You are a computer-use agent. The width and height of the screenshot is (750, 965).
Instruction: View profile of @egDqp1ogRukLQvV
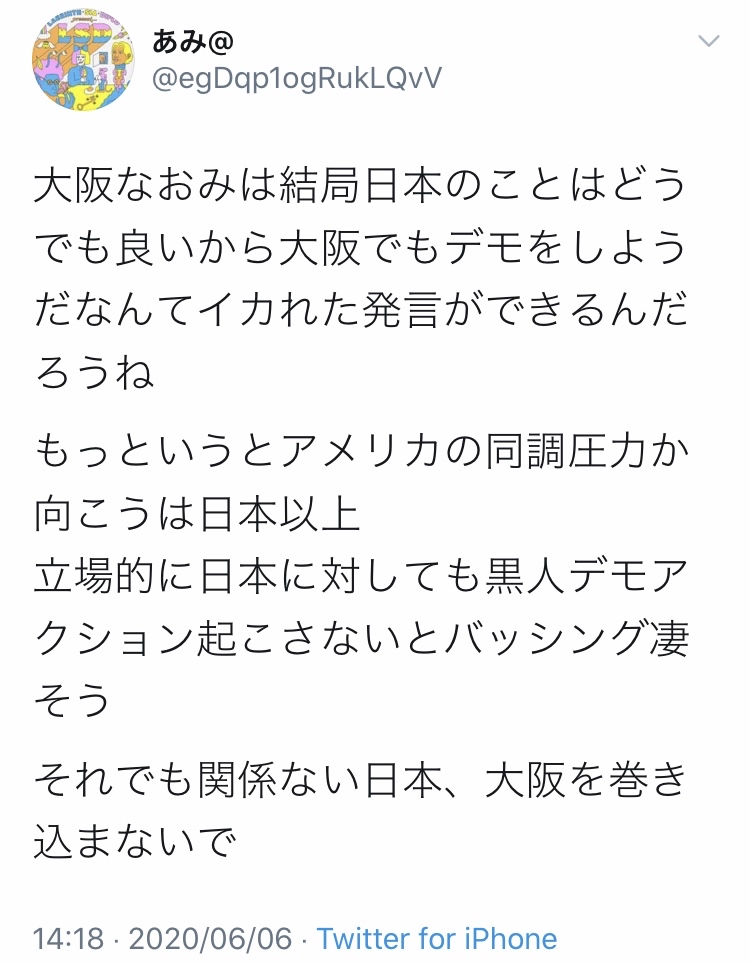(x=296, y=79)
